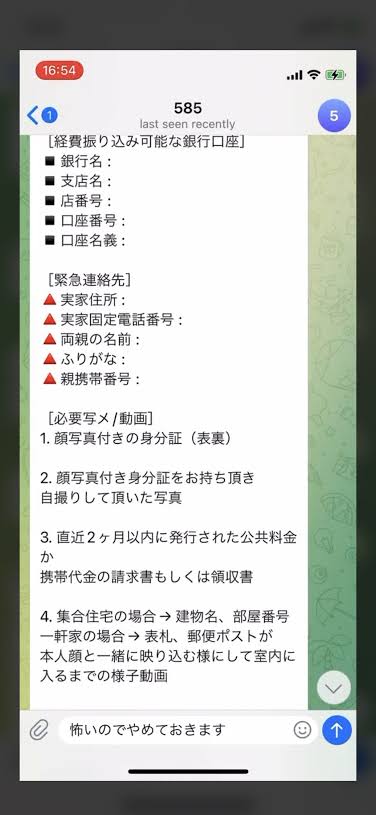Go back to the chat list
This screenshot has width=376, height=815.
coord(42,115)
